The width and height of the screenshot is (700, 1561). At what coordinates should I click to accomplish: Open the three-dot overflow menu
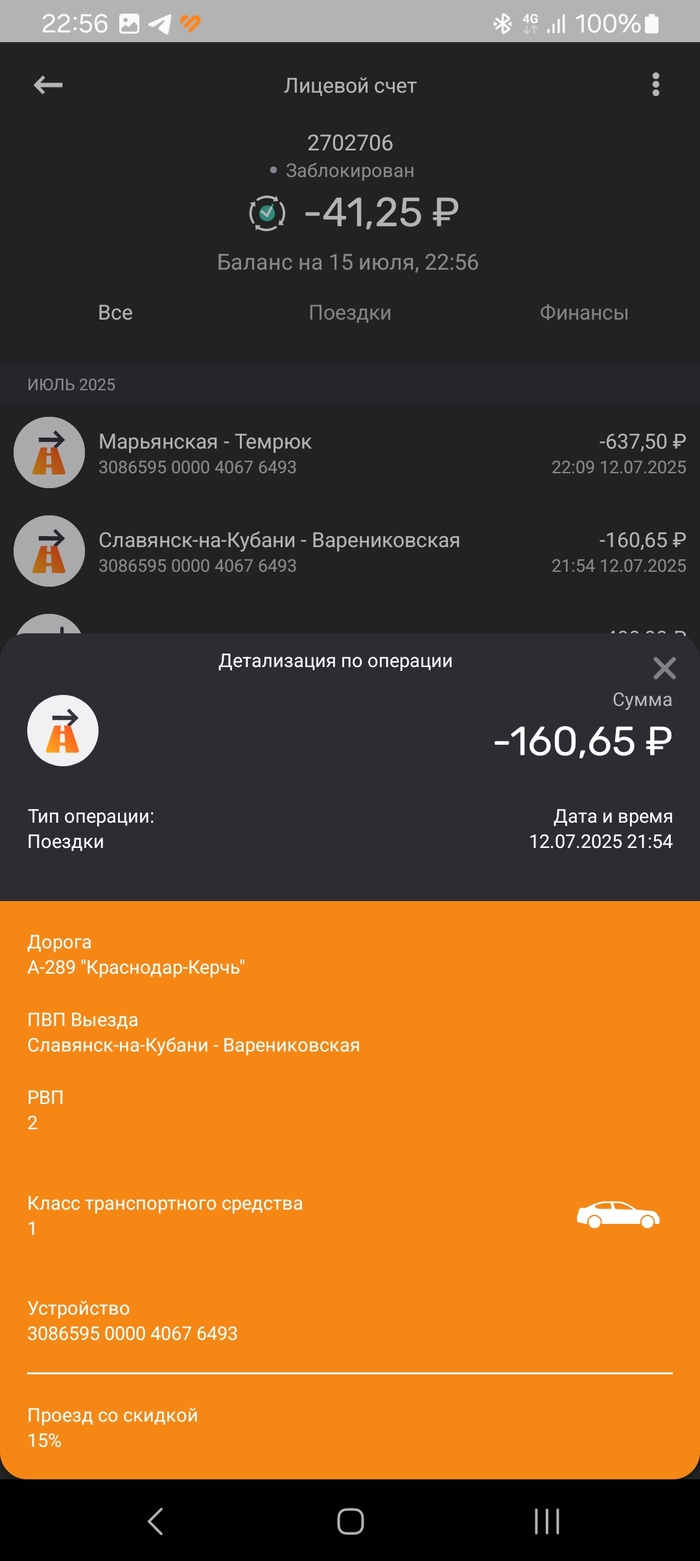(655, 85)
